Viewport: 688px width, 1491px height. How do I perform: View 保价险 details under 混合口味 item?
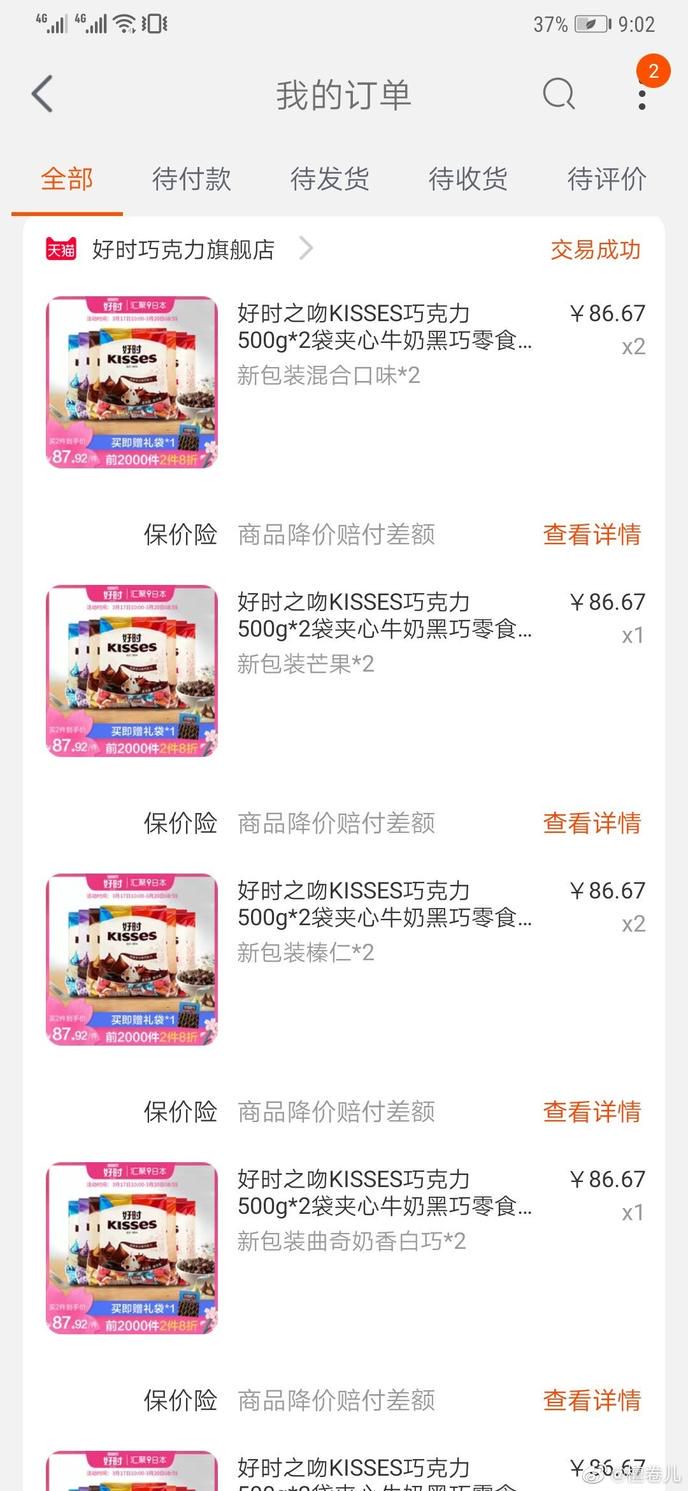click(x=592, y=535)
